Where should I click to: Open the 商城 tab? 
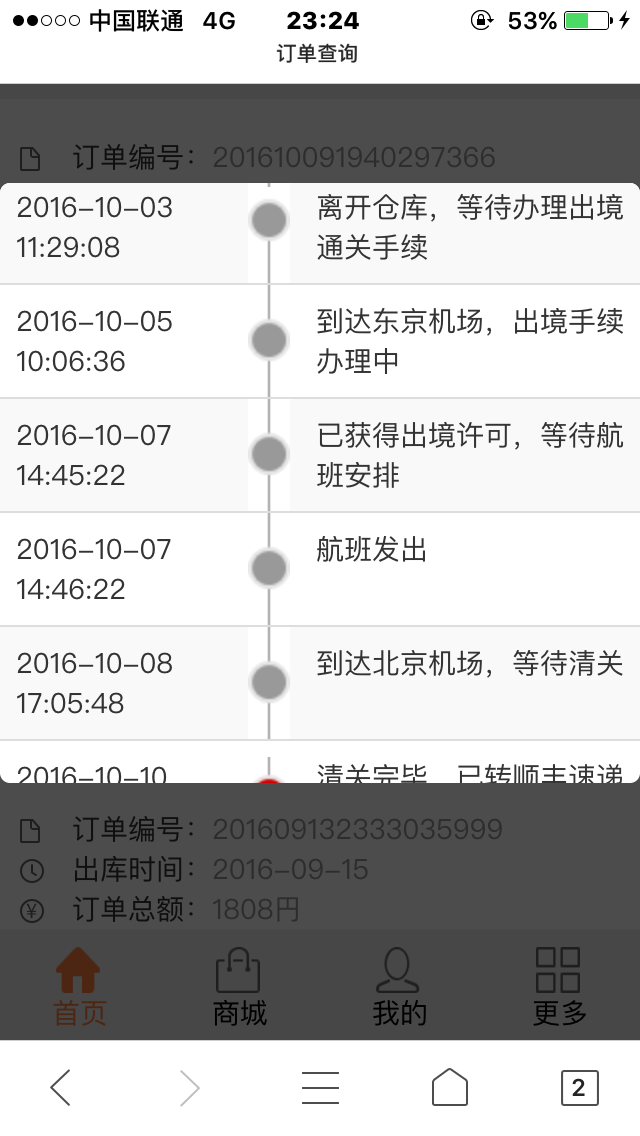coord(239,986)
